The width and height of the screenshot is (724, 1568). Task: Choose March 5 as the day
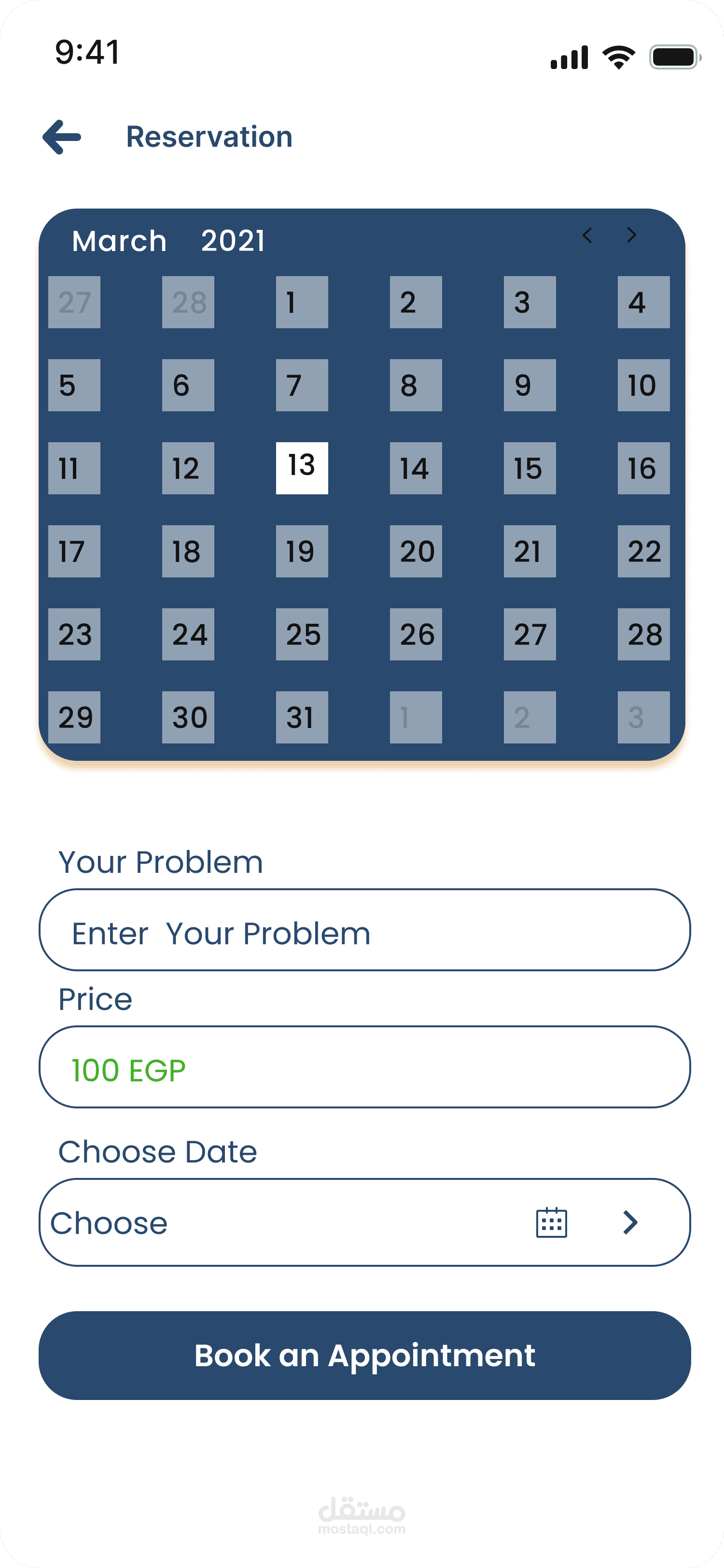[x=74, y=385]
